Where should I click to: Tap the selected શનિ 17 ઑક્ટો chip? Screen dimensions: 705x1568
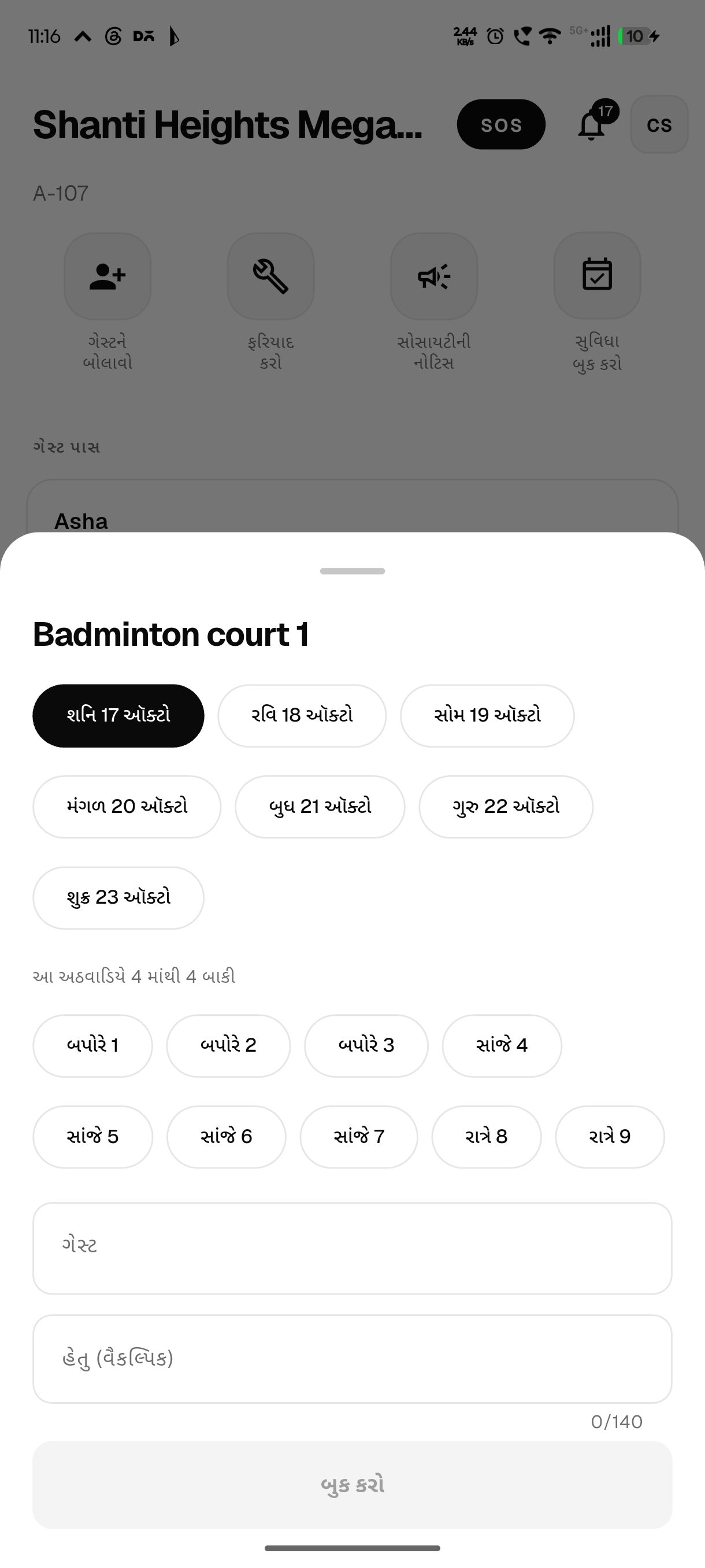118,716
